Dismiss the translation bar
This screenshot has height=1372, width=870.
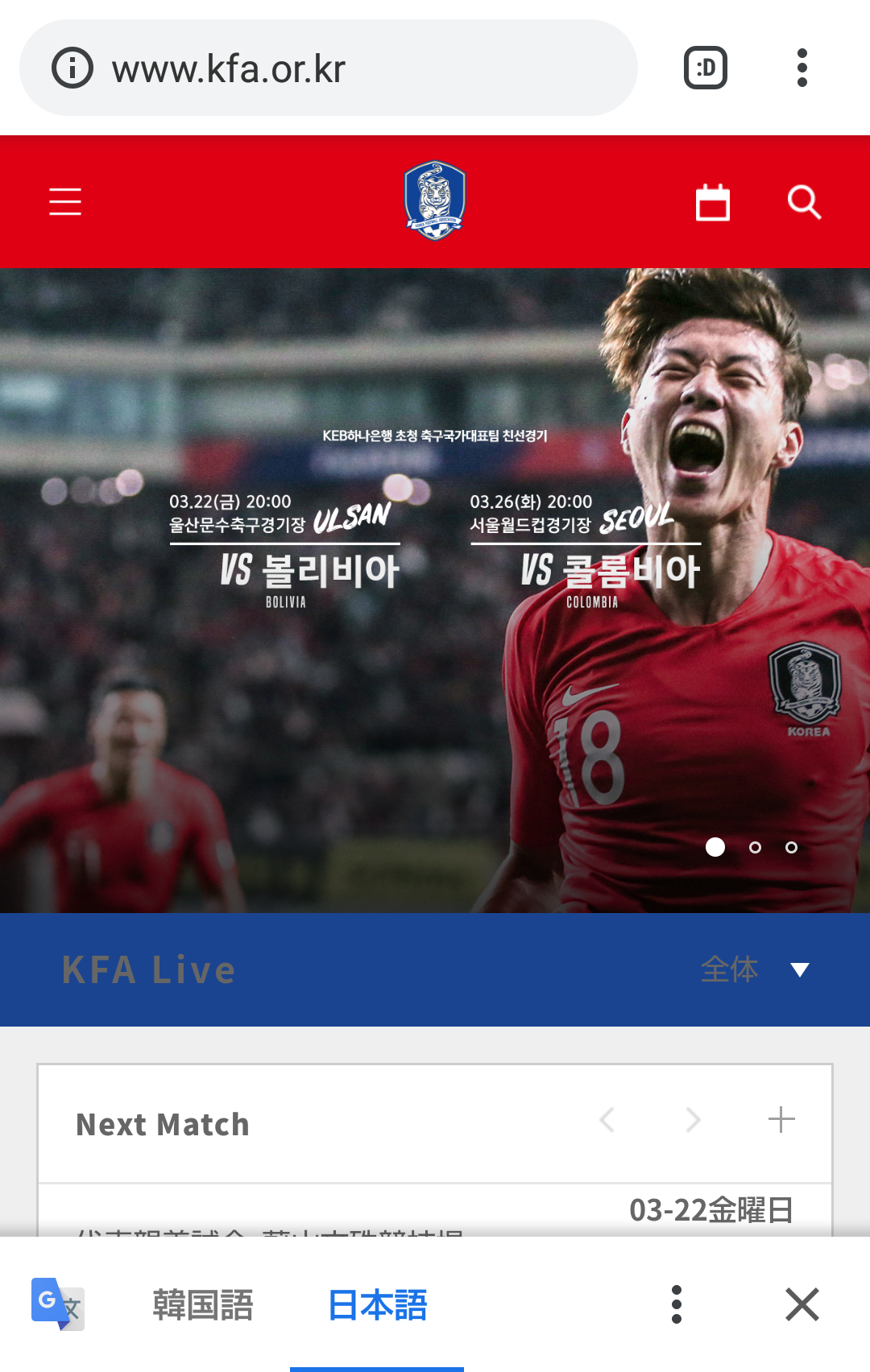tap(802, 1304)
